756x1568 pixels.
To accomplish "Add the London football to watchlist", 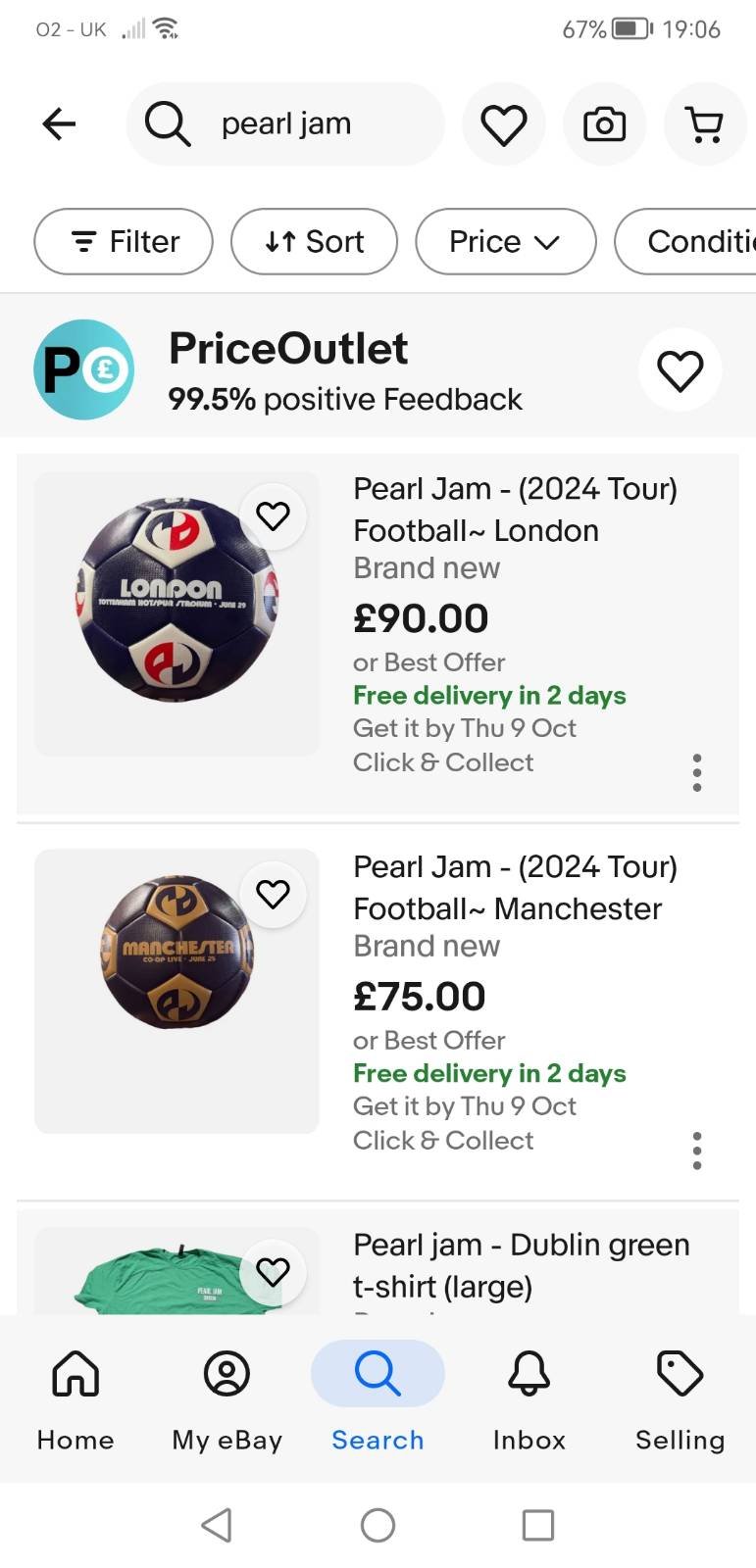I will pyautogui.click(x=273, y=515).
